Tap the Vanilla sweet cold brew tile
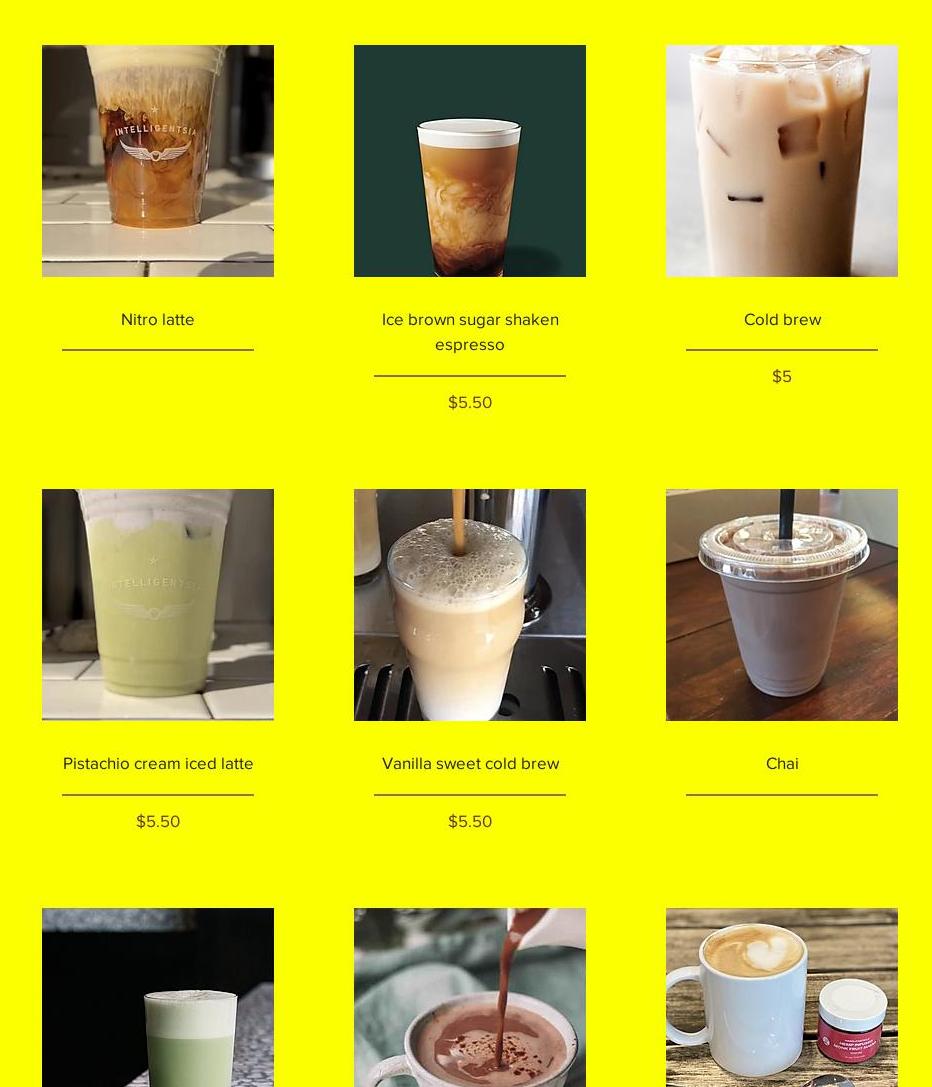 [470, 605]
